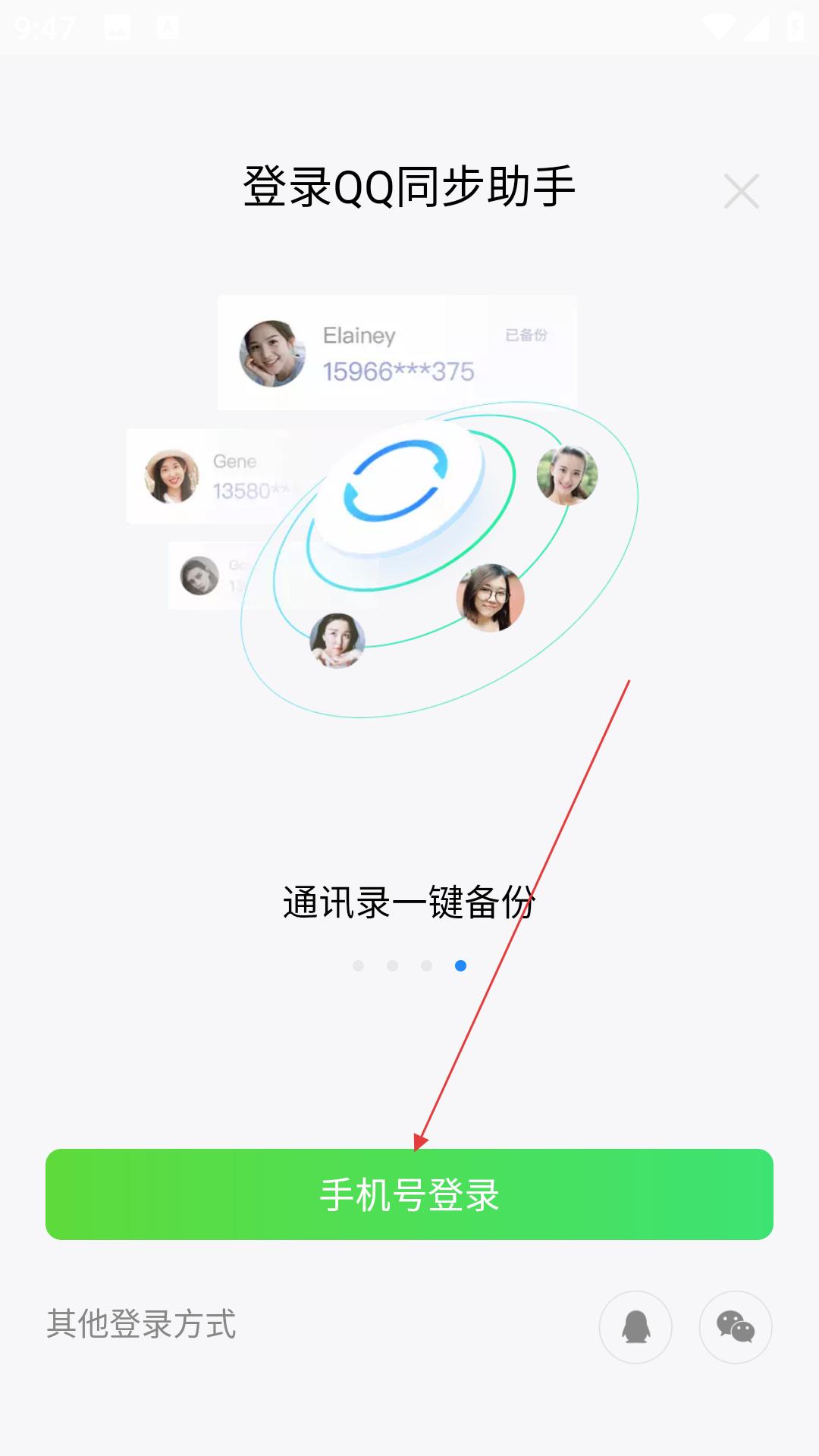Close the QQ sync assistant login screen
The image size is (819, 1456).
coord(742,190)
